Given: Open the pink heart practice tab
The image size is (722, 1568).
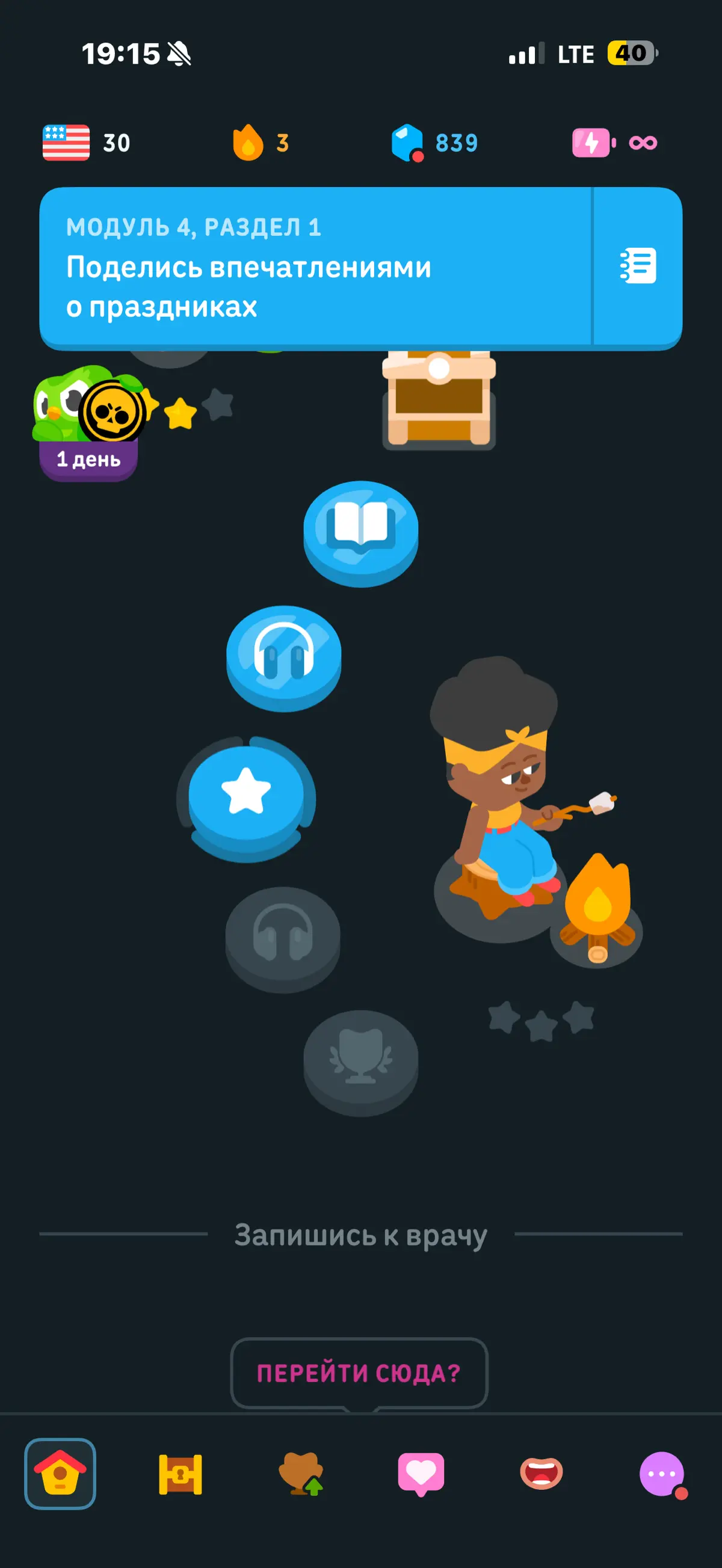Looking at the screenshot, I should [x=421, y=1474].
